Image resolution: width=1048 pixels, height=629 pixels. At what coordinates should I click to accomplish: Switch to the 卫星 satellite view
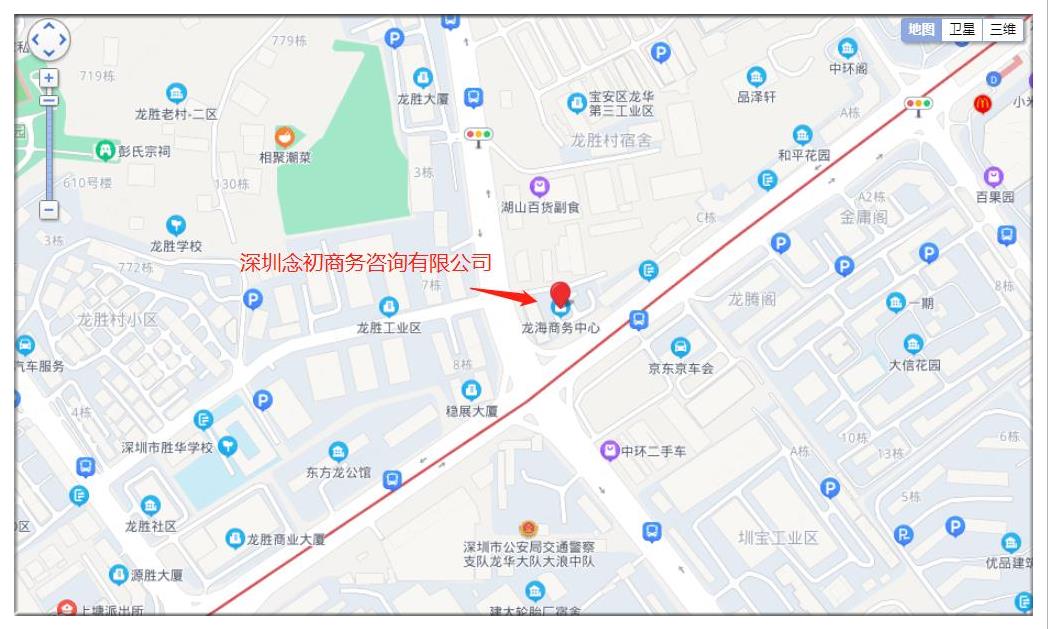[x=962, y=30]
